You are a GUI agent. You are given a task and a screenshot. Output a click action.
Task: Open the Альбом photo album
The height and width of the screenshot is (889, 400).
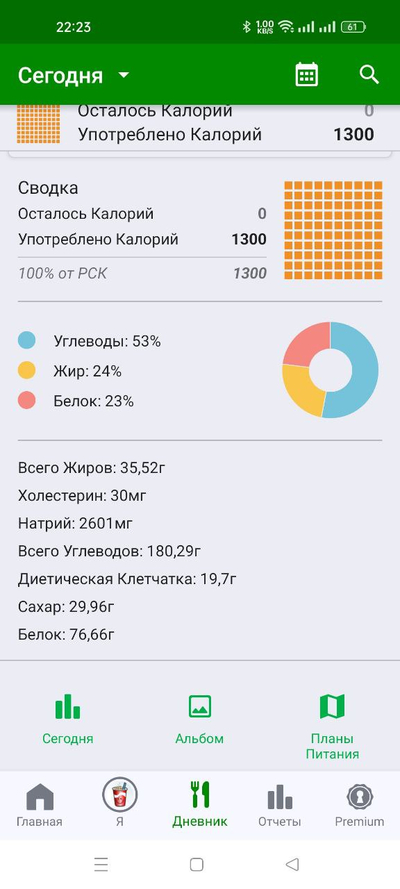(x=199, y=718)
